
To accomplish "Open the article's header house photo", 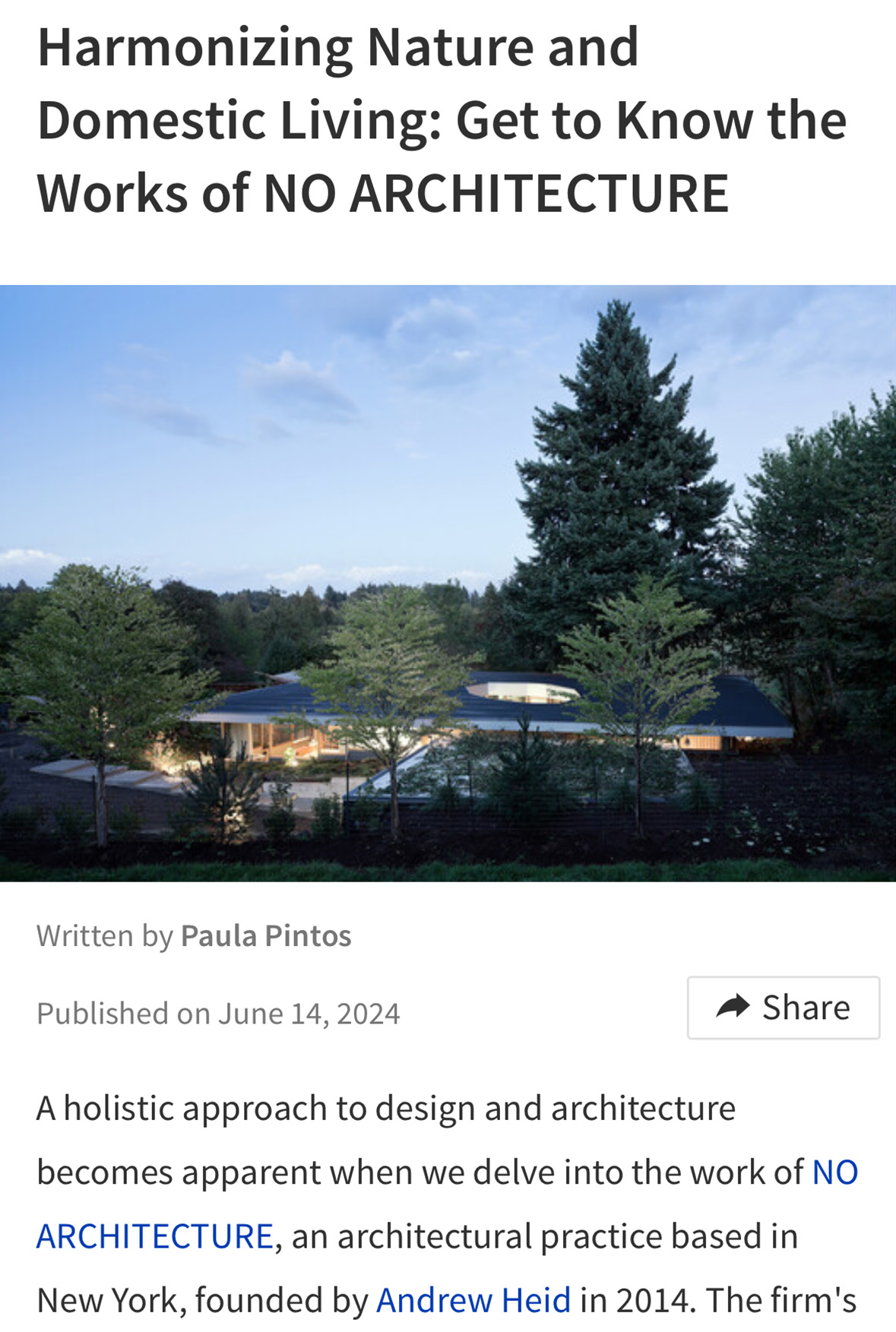I will 448,583.
